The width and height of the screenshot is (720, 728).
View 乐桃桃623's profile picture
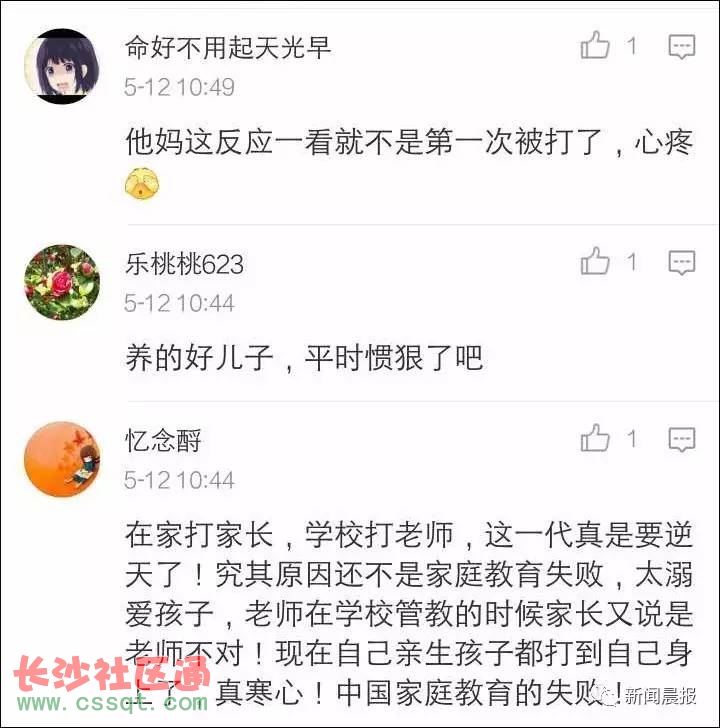pyautogui.click(x=62, y=282)
